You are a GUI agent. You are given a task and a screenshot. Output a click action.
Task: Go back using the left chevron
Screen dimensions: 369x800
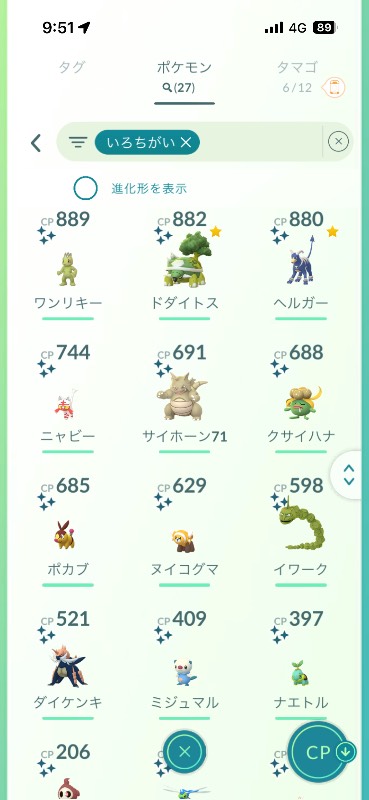tap(36, 143)
